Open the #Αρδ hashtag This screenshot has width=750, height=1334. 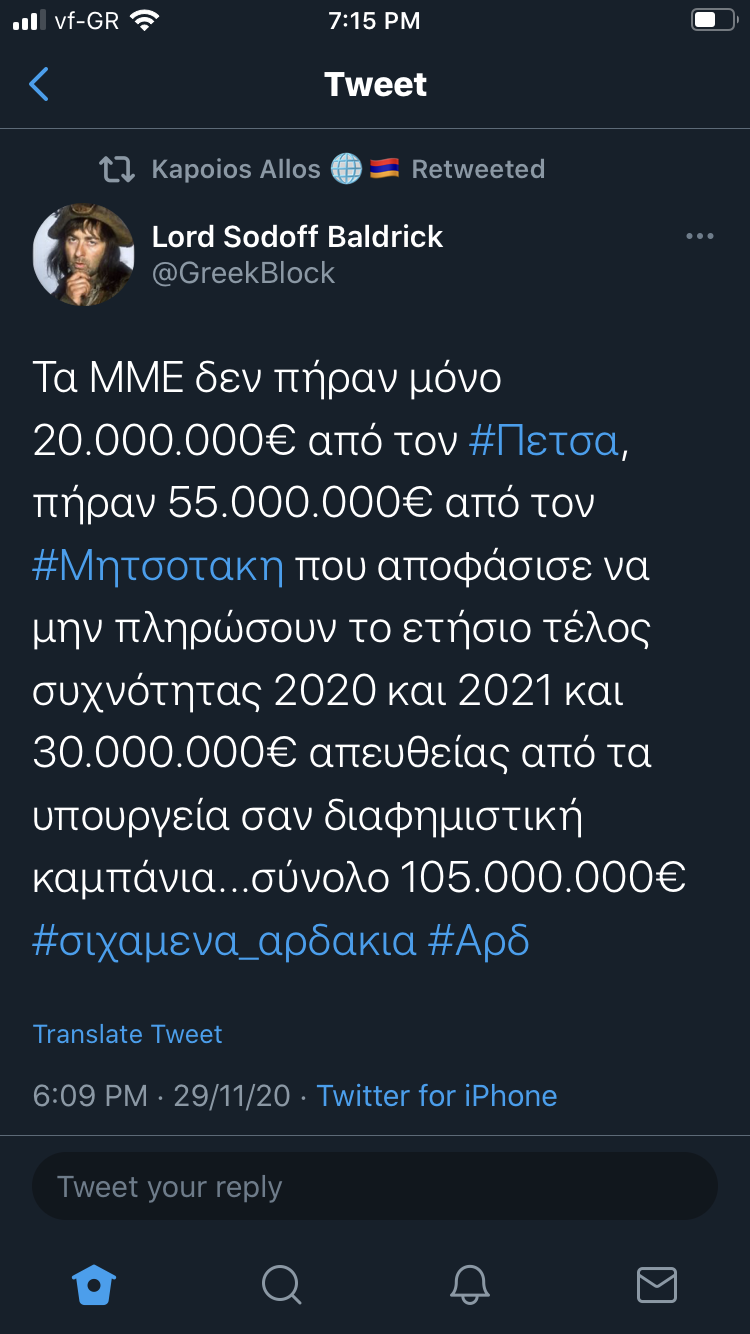(478, 941)
